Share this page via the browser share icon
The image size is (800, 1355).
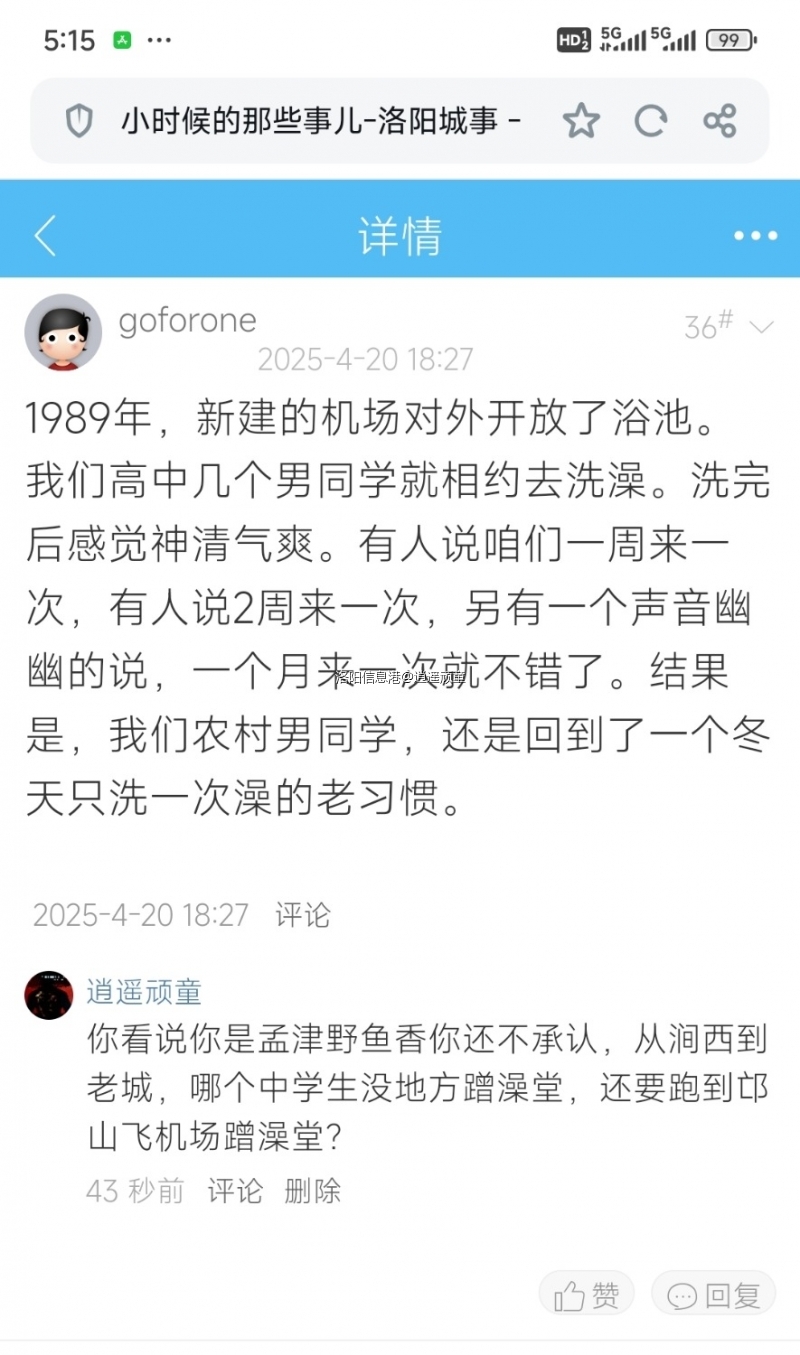coord(720,121)
